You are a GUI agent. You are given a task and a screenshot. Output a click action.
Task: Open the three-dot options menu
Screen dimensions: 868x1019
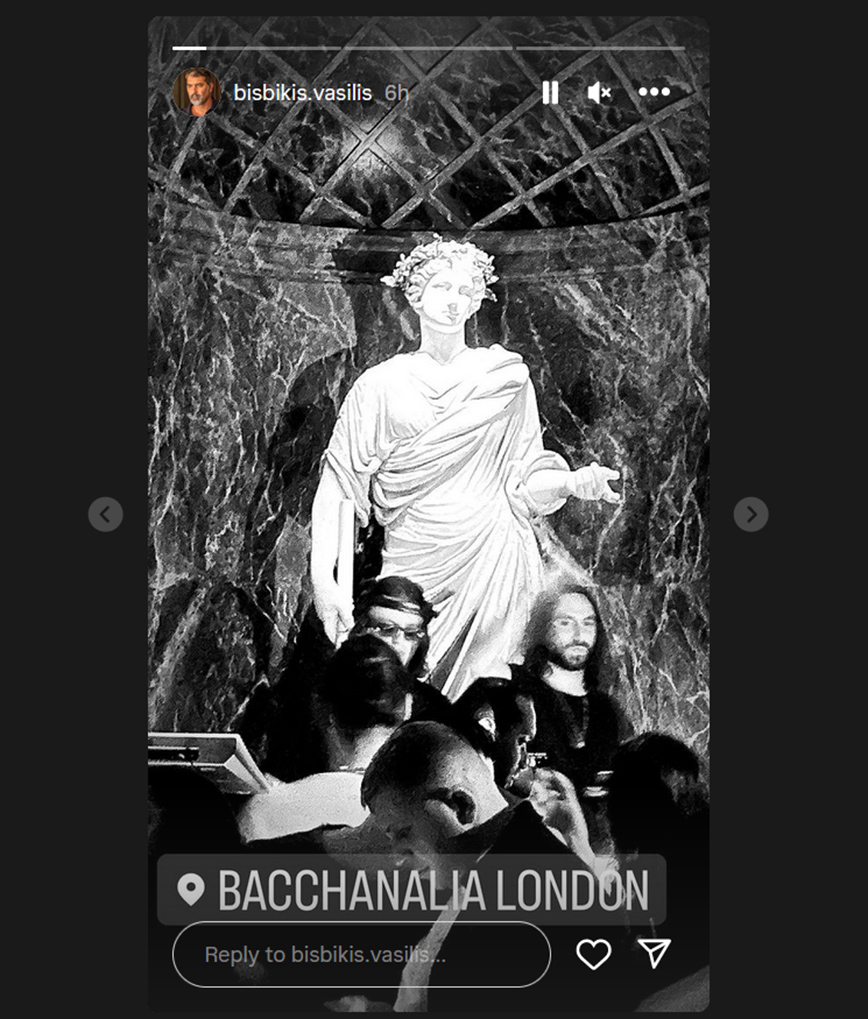(654, 92)
